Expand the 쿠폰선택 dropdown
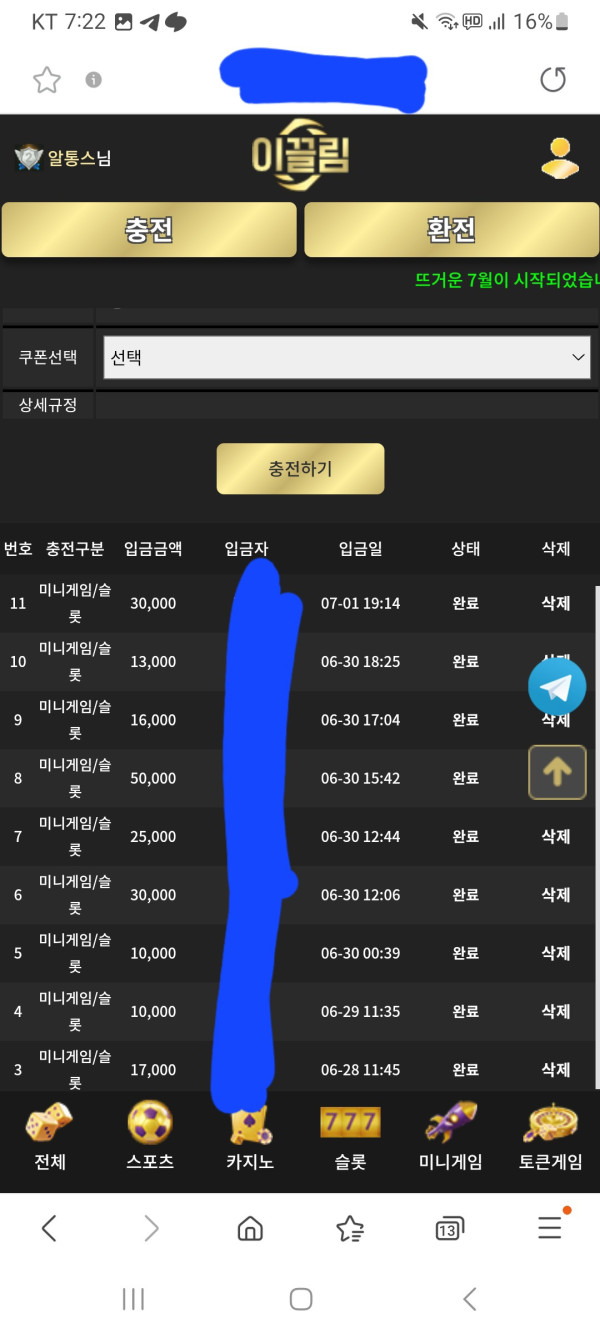600x1333 pixels. 347,357
